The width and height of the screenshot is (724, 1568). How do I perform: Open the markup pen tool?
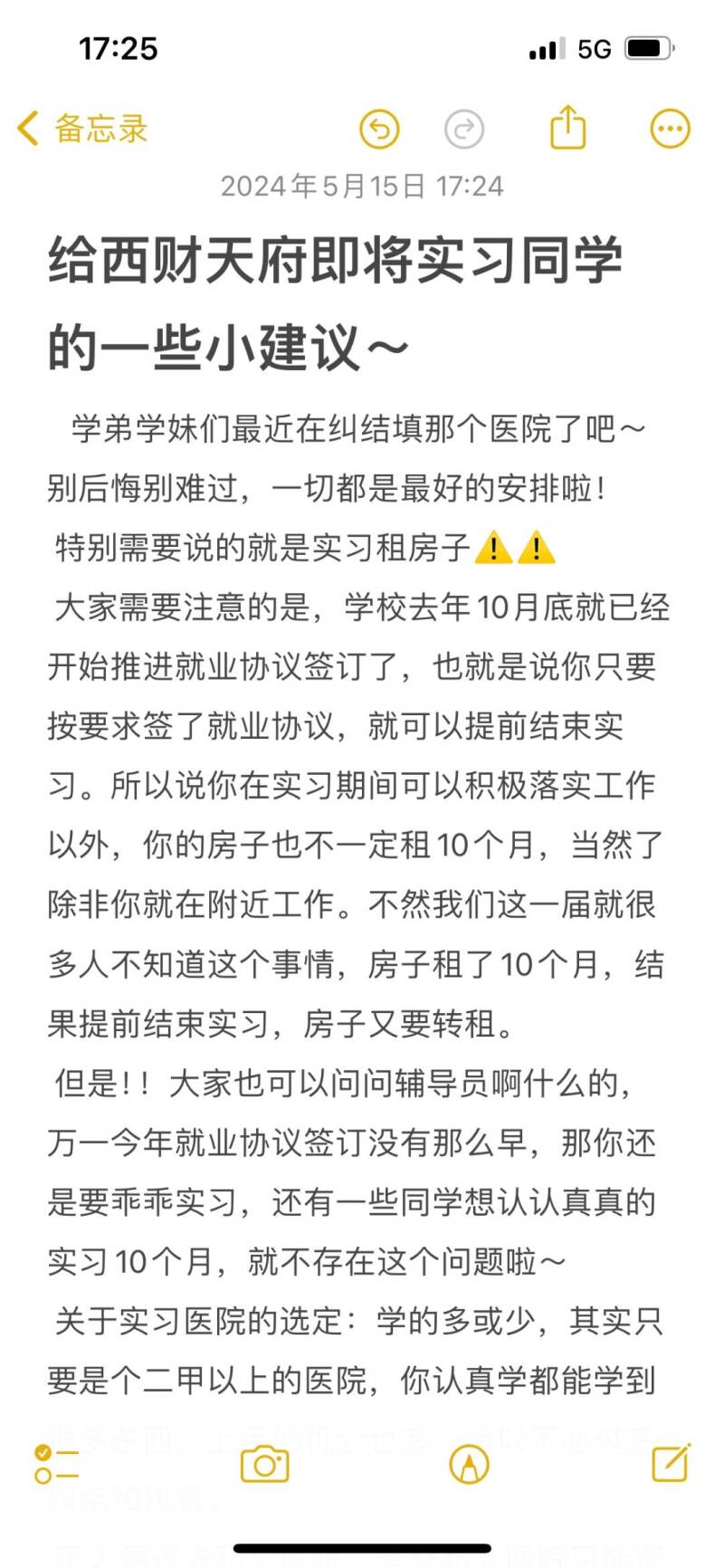(x=469, y=1464)
